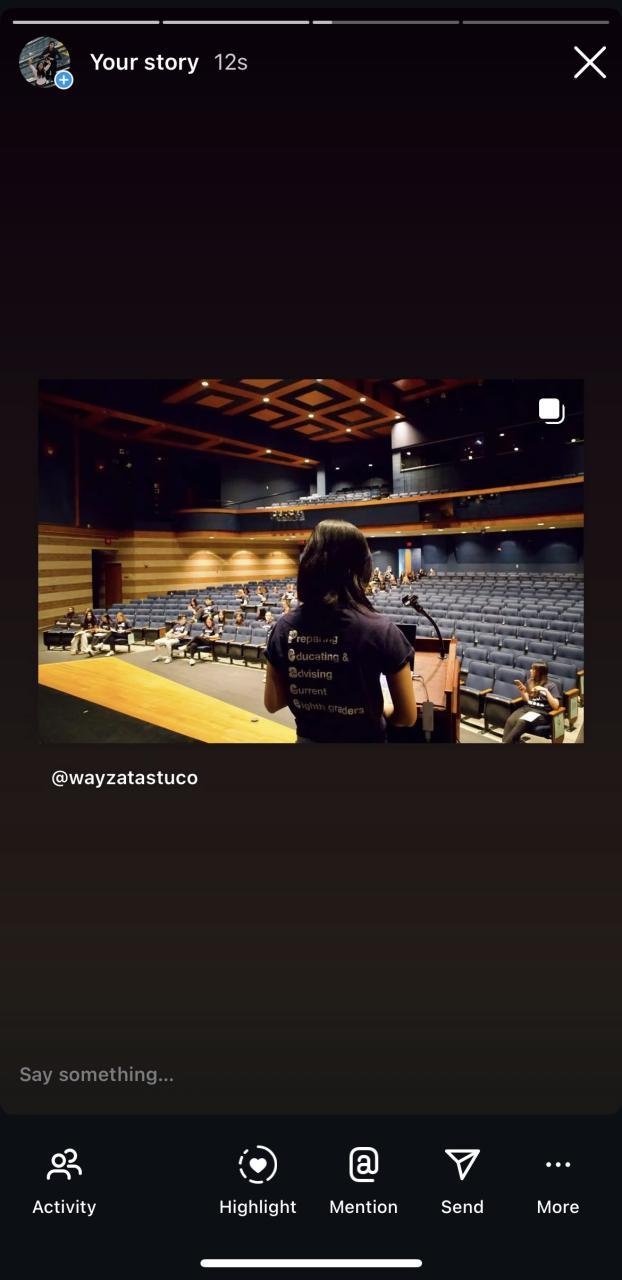Send this story to someone

(462, 1180)
